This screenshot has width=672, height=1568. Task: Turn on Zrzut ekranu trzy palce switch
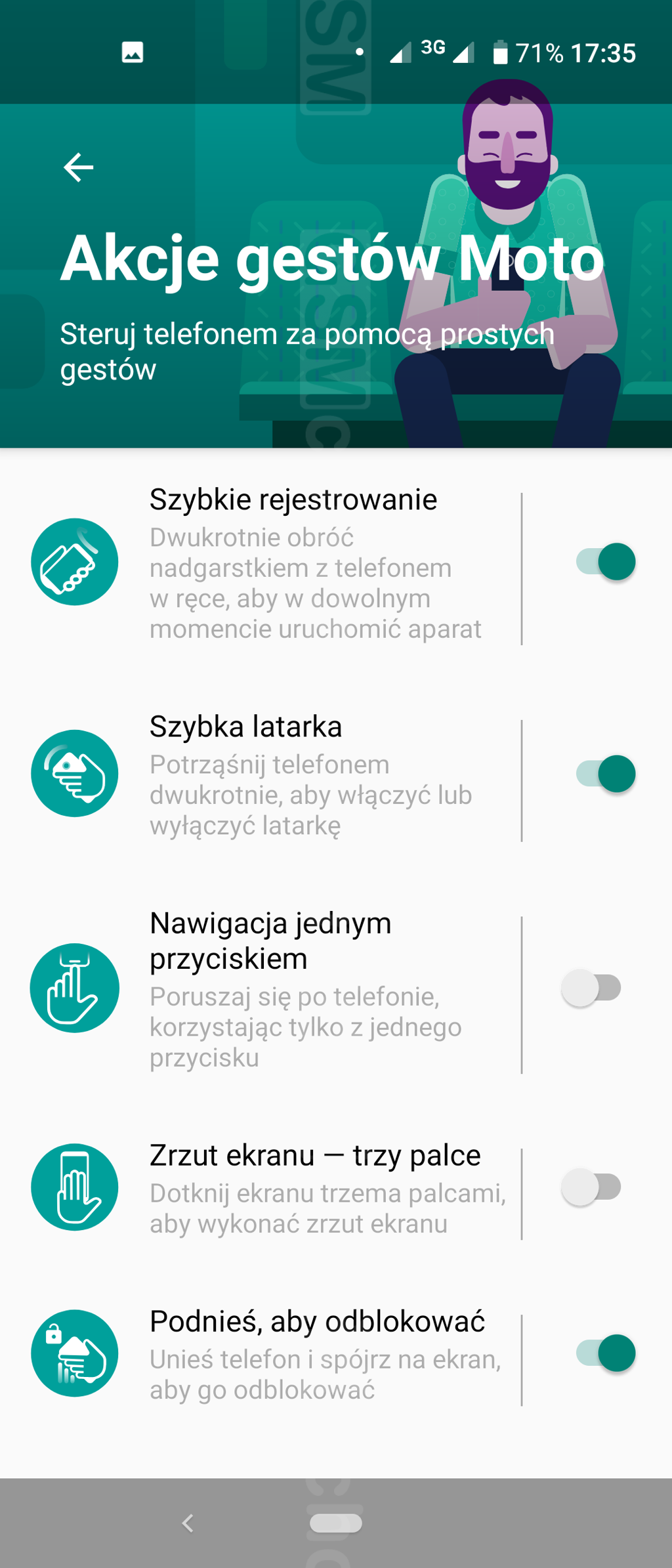[x=591, y=1187]
